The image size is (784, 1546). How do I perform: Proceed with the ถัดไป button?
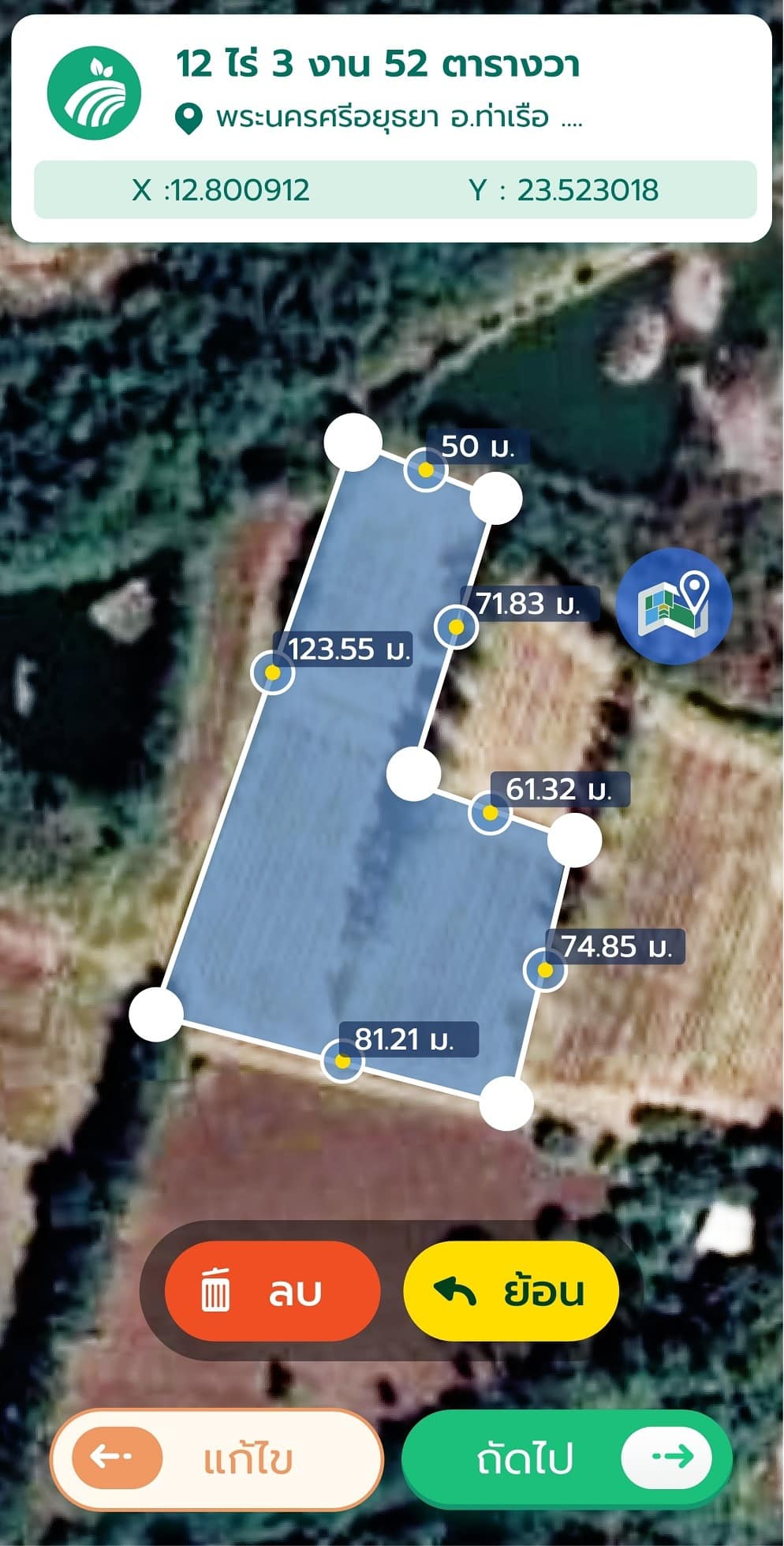pyautogui.click(x=566, y=1458)
